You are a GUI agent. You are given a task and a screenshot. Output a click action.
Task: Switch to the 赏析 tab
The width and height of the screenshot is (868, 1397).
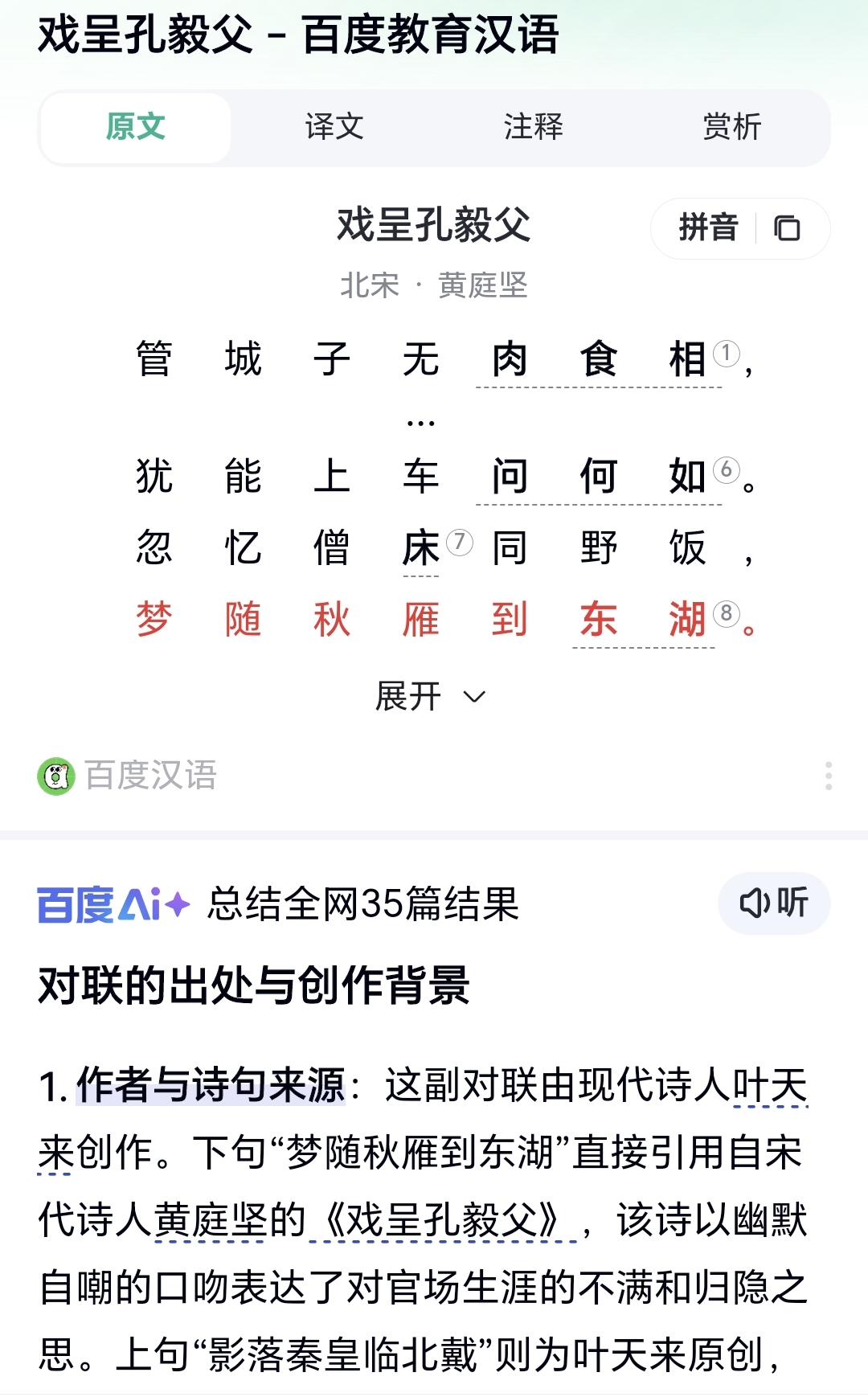tap(731, 127)
